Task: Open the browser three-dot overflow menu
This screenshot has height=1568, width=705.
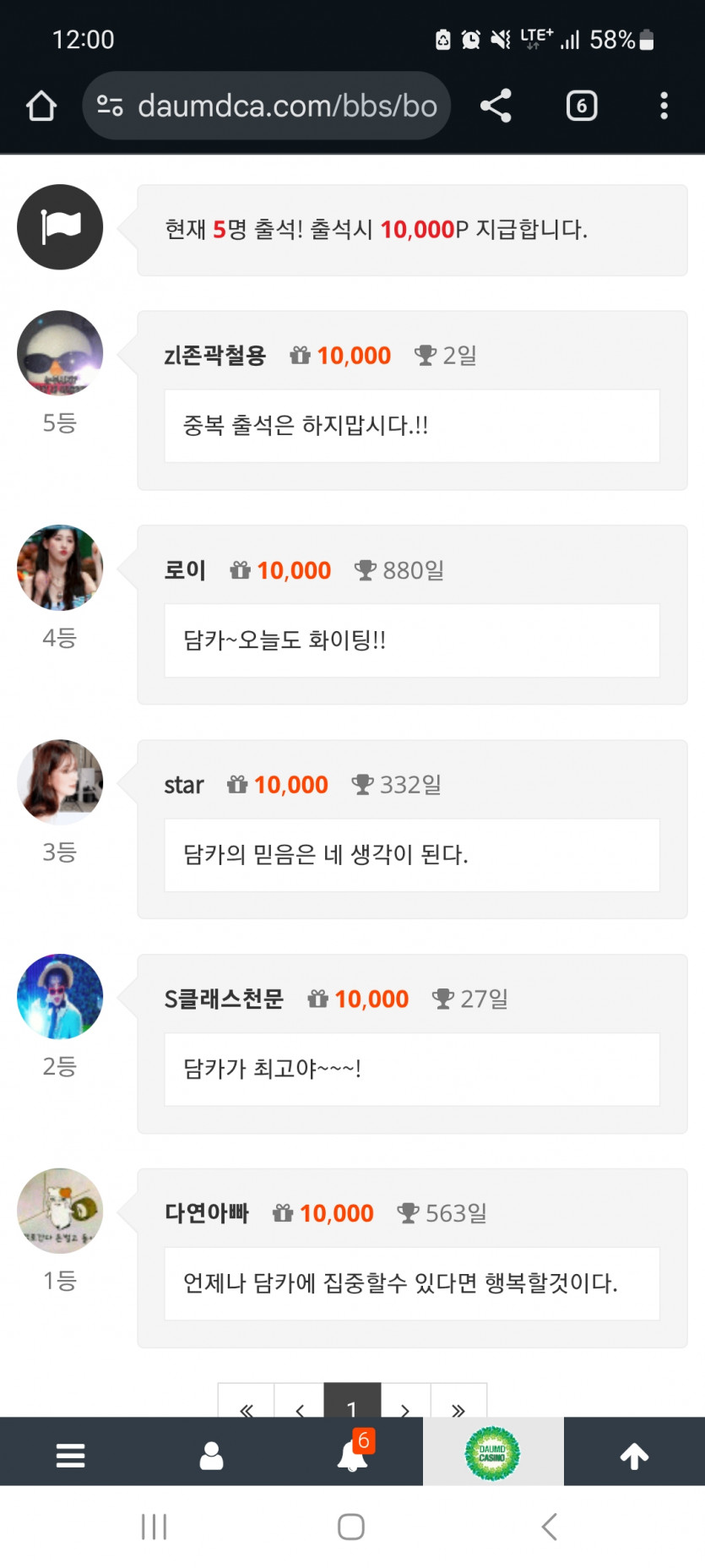Action: point(664,105)
